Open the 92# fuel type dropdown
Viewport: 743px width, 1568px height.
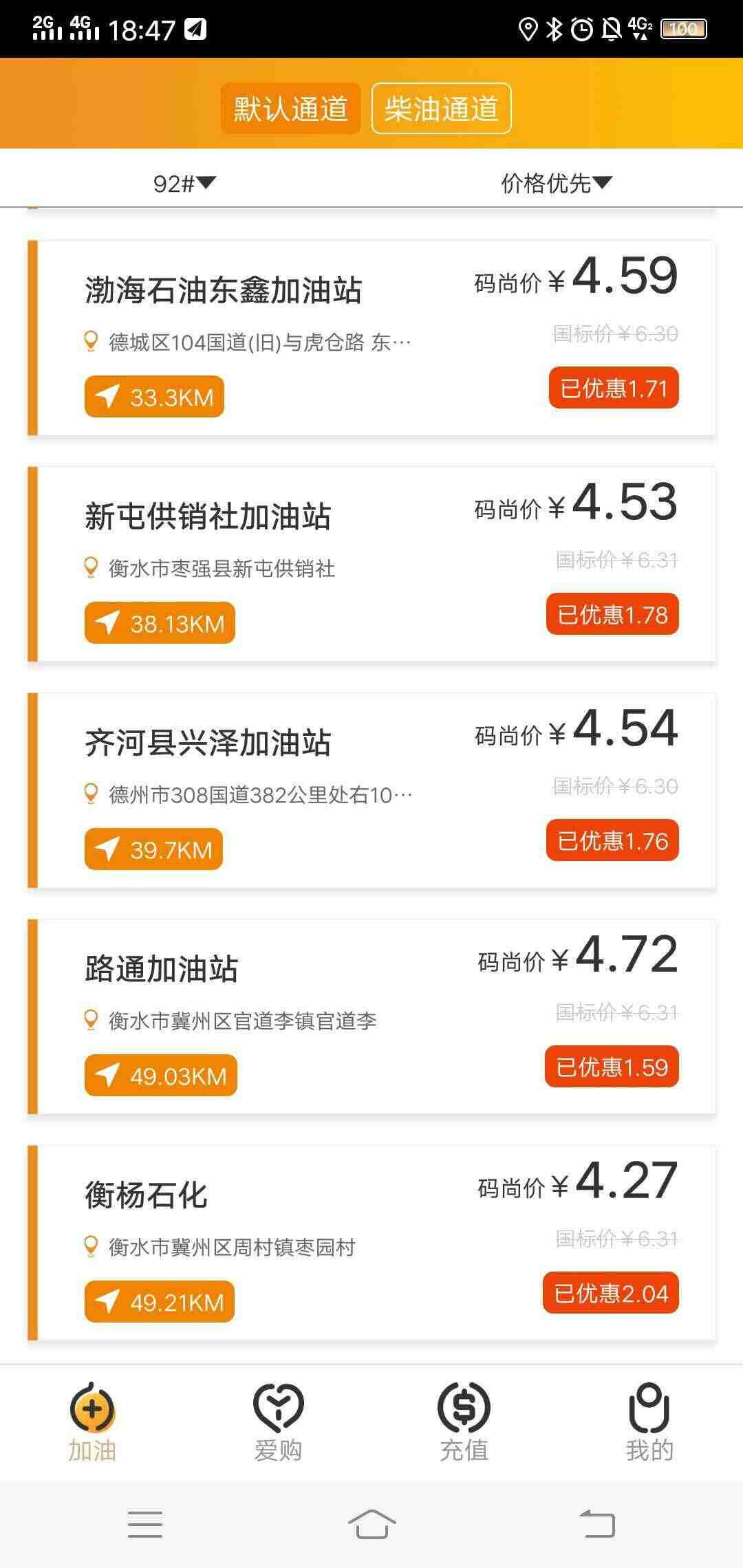[184, 183]
